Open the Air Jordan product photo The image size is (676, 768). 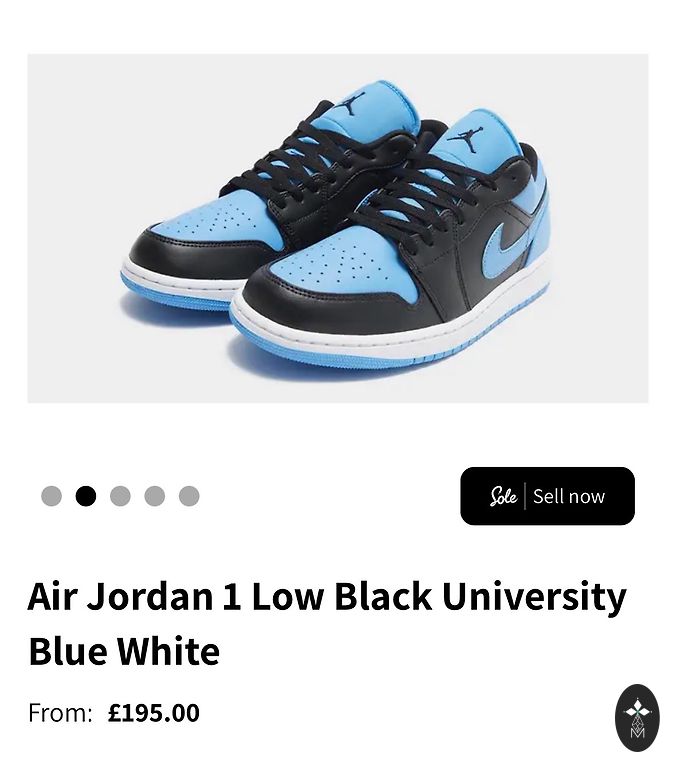point(338,228)
